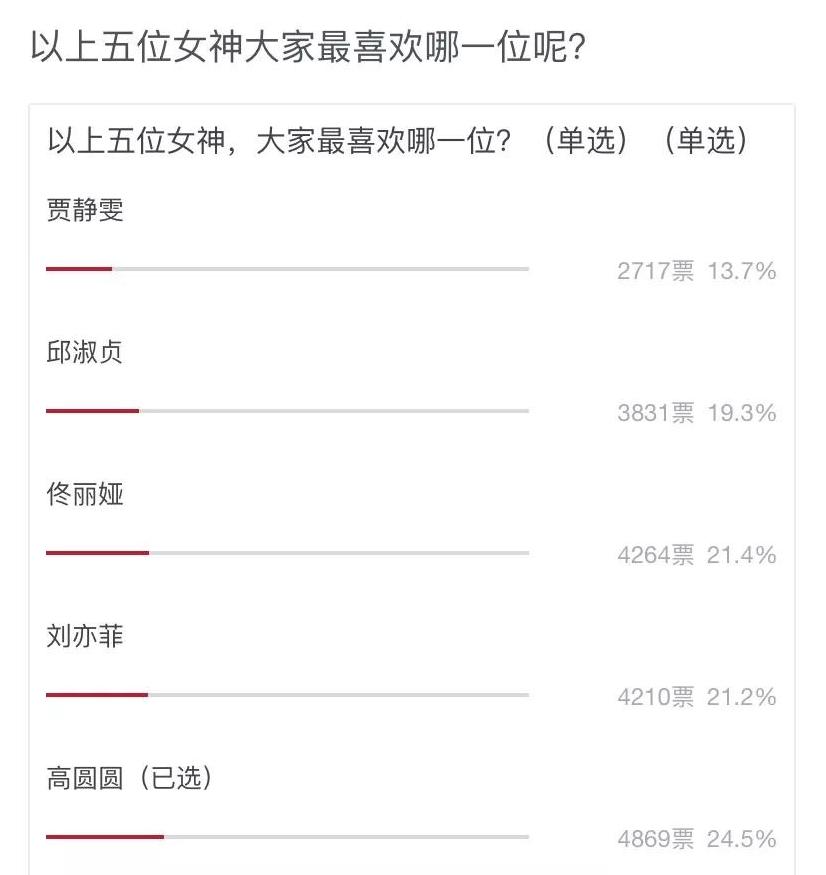The height and width of the screenshot is (875, 826).
Task: Click 高圆圆's progress bar
Action: point(290,837)
